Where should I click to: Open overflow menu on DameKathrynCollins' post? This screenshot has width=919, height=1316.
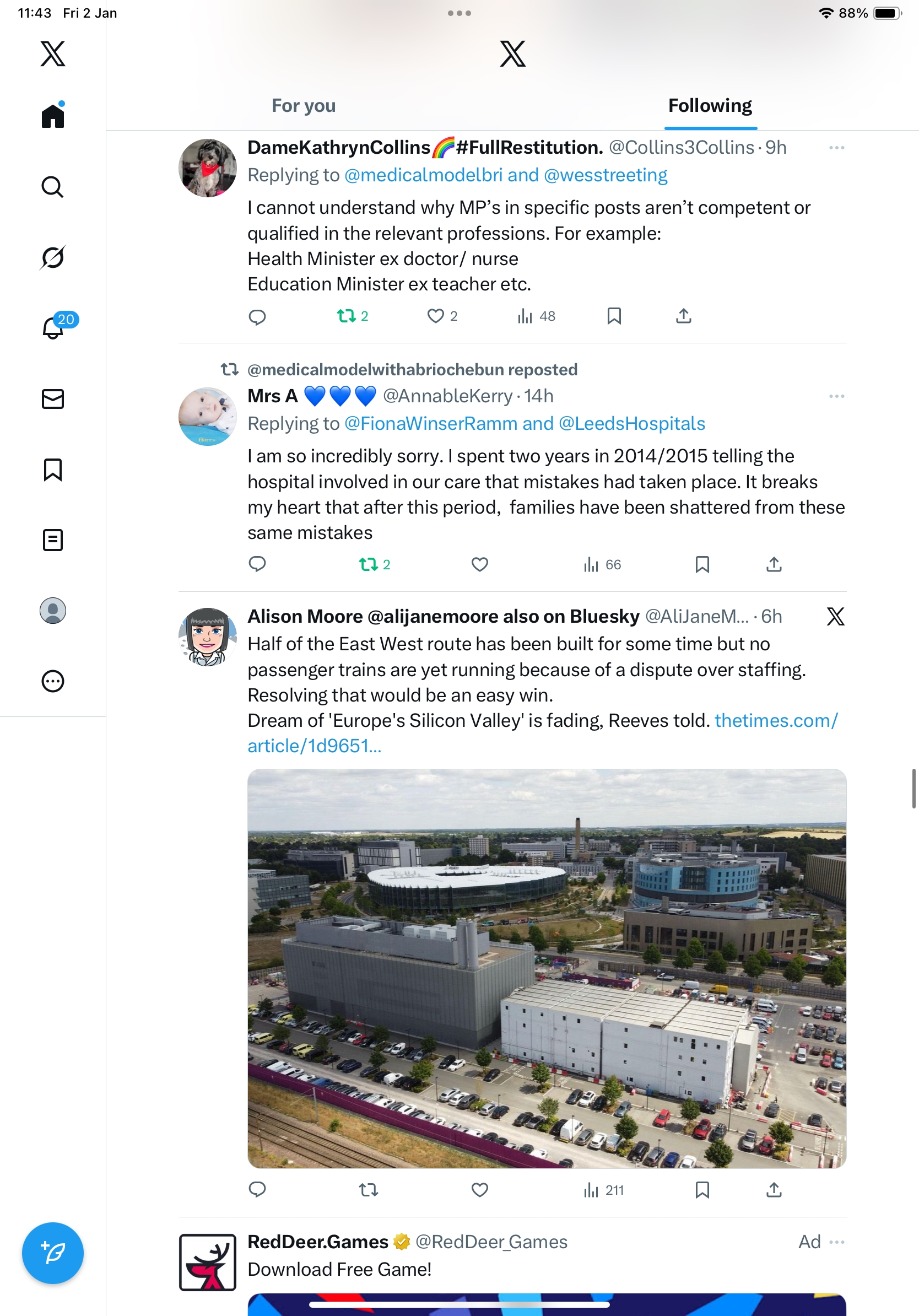tap(836, 148)
